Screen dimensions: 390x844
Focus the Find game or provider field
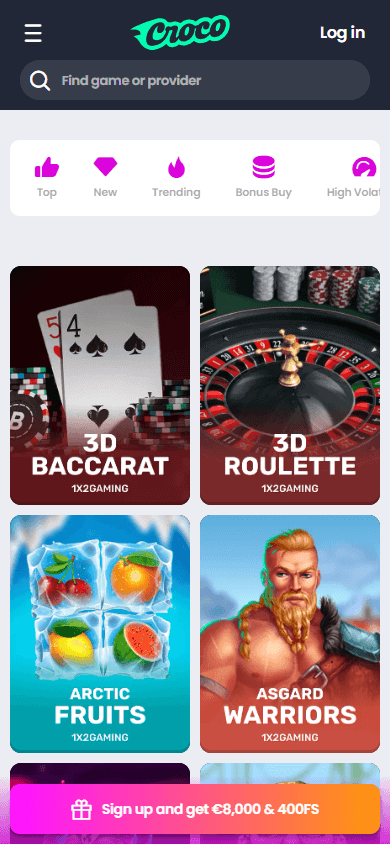click(x=195, y=80)
